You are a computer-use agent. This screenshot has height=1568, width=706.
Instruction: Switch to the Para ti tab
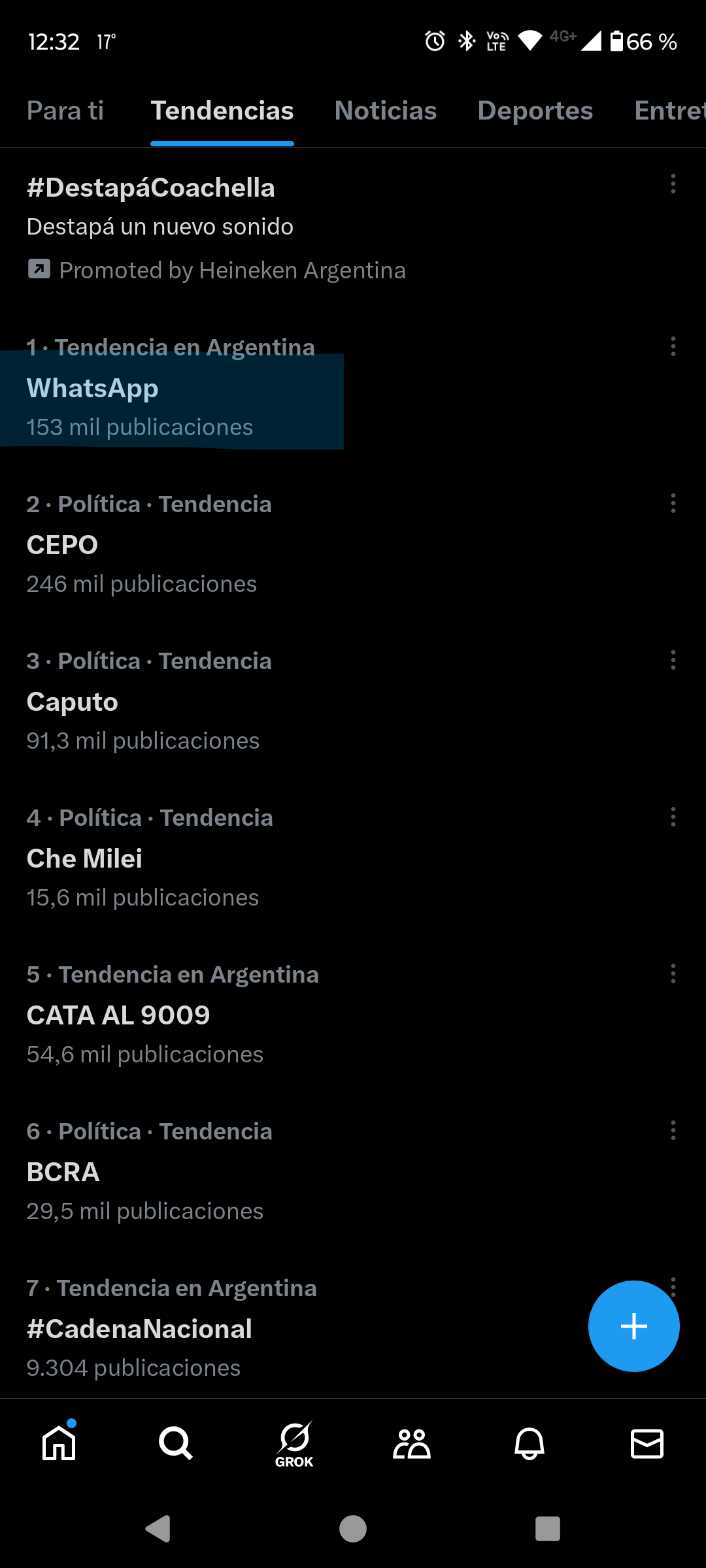point(65,111)
